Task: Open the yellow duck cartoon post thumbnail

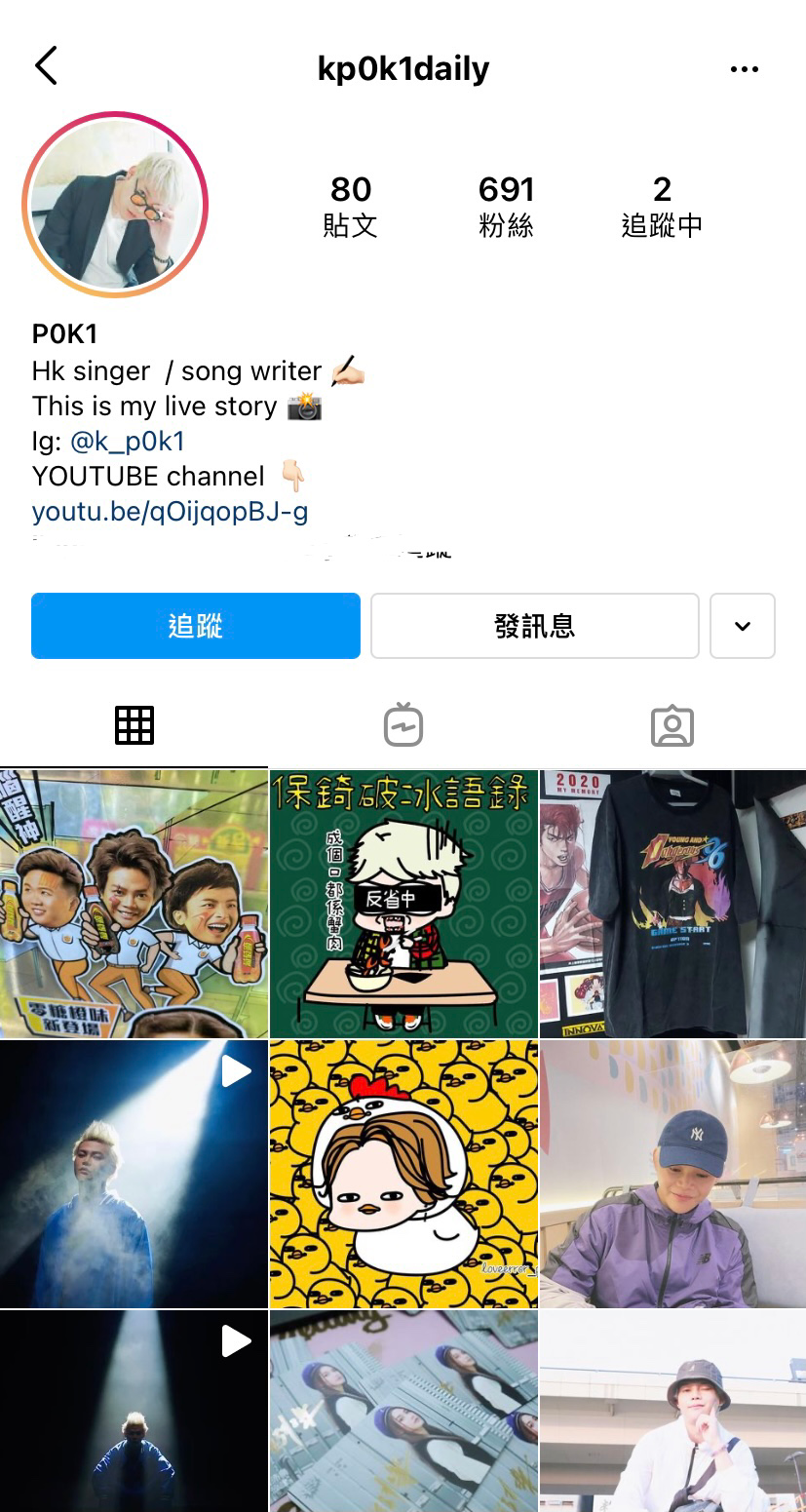Action: pyautogui.click(x=403, y=1174)
